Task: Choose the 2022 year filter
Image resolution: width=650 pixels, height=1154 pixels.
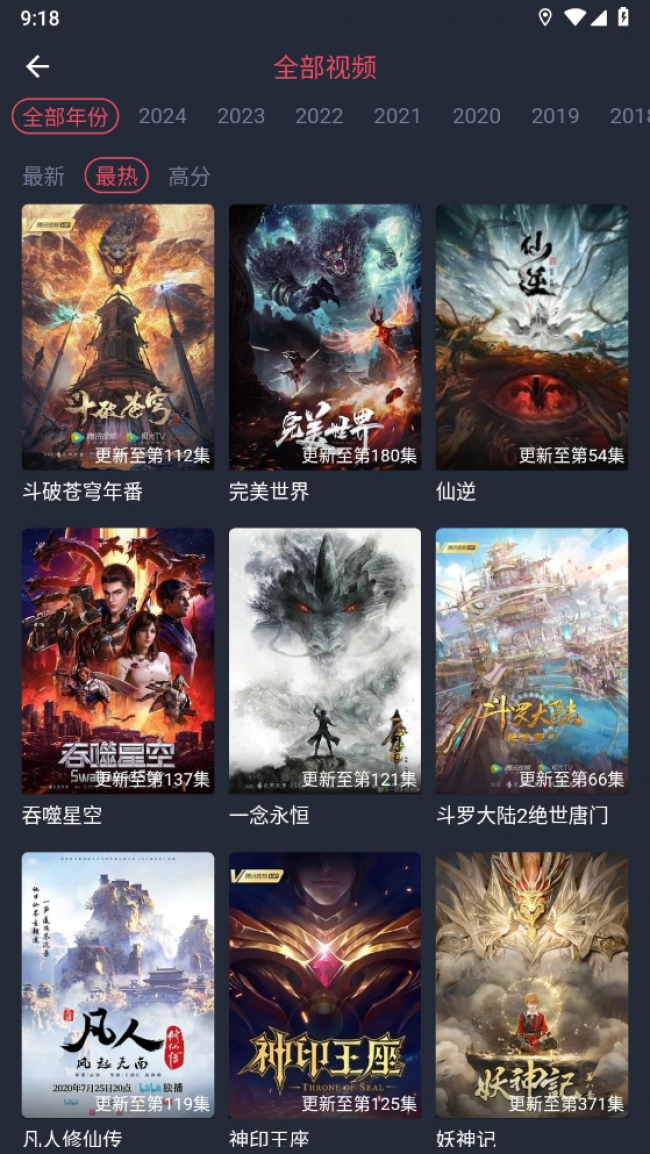Action: pyautogui.click(x=319, y=116)
